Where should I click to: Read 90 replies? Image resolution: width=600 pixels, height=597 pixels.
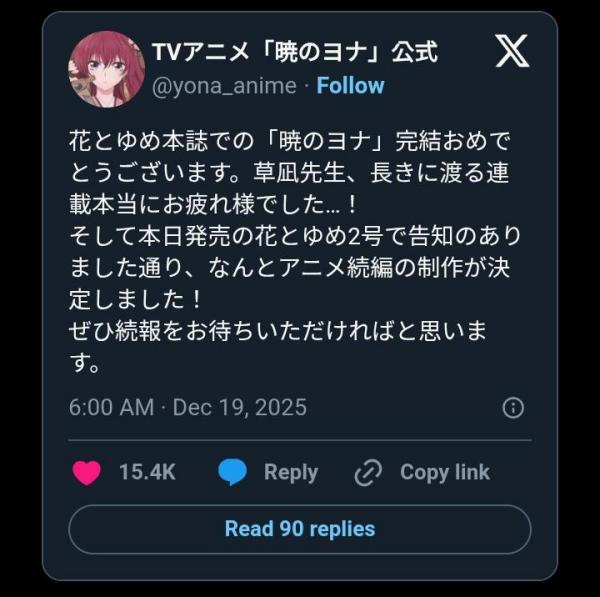pos(300,529)
